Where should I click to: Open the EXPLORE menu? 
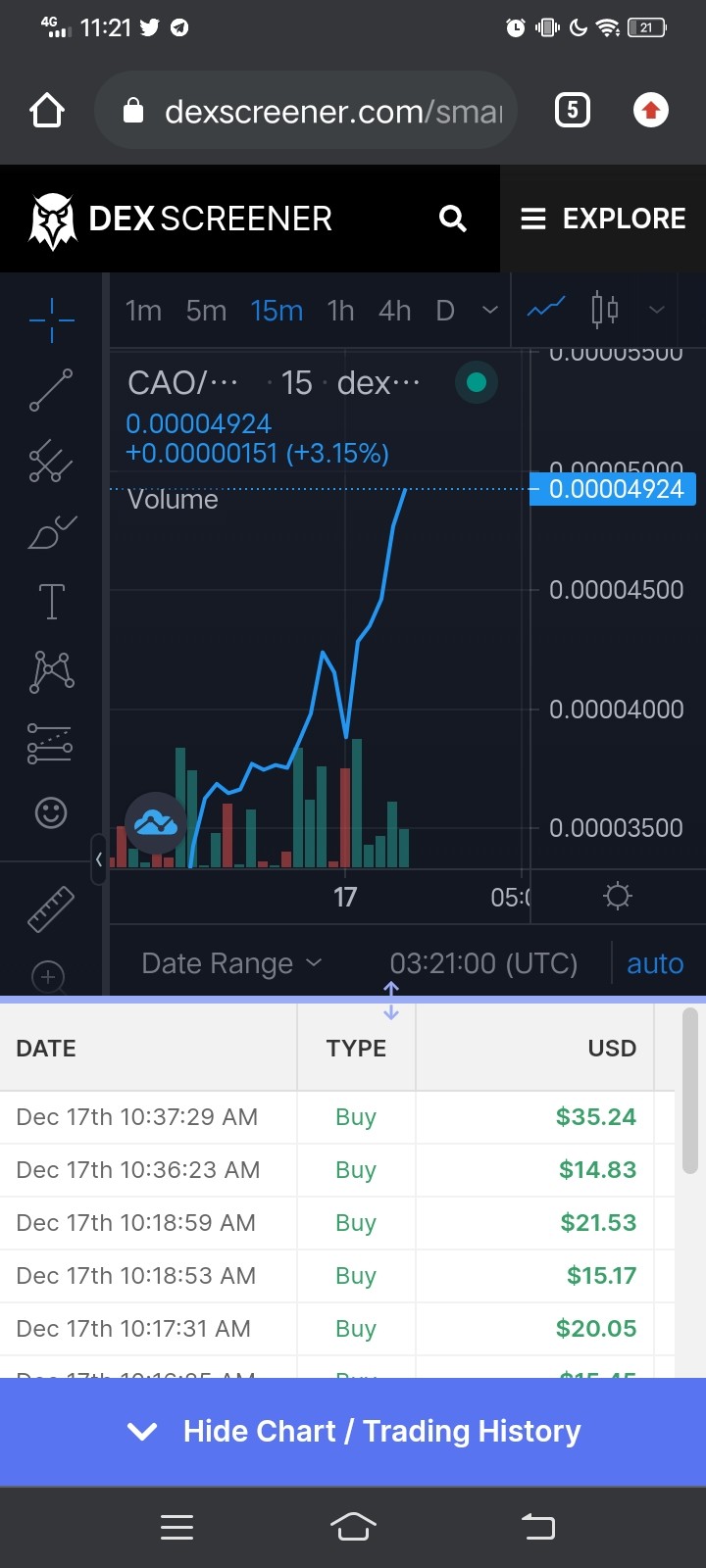coord(603,219)
